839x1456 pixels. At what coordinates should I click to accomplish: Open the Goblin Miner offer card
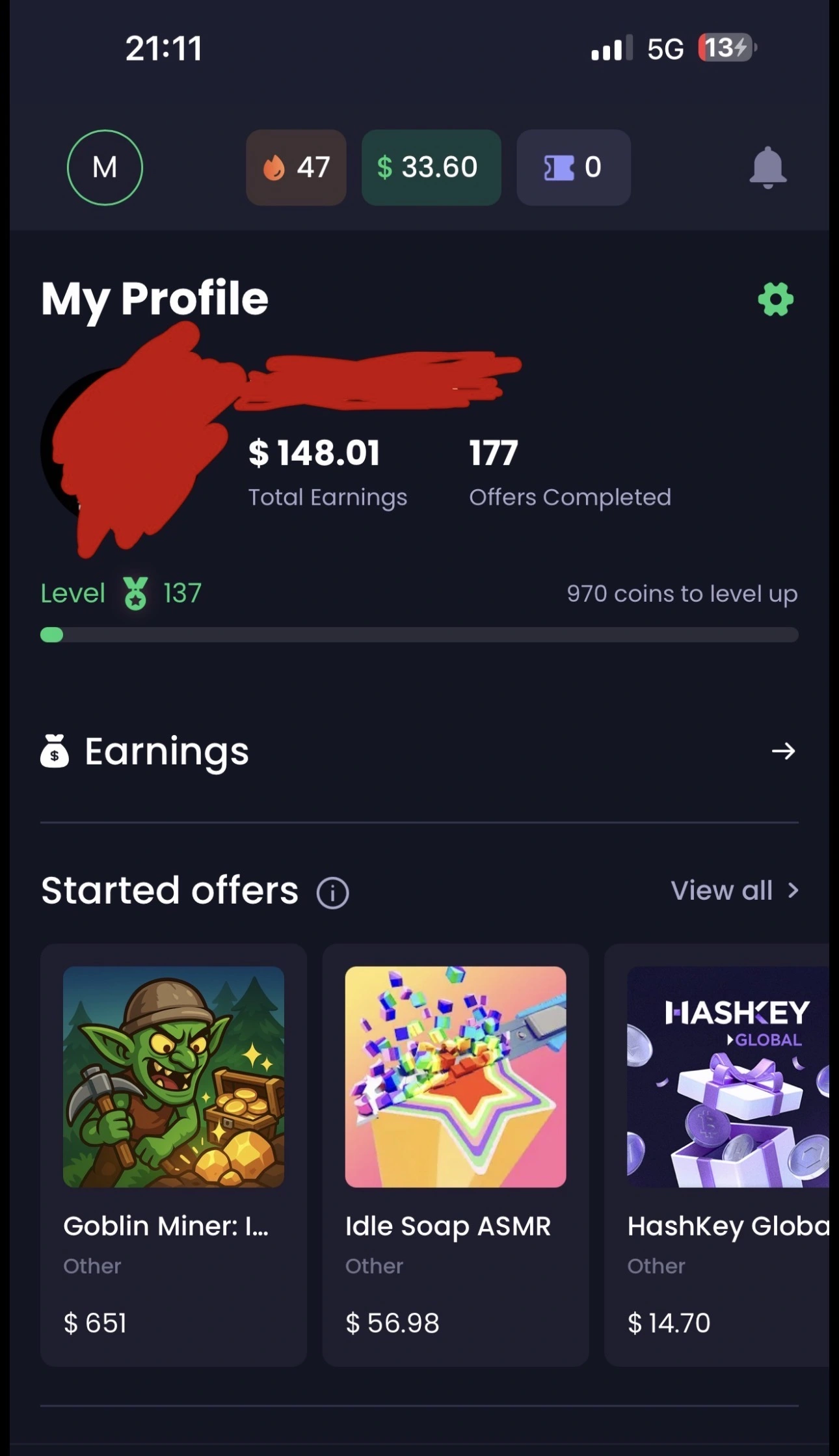174,1155
